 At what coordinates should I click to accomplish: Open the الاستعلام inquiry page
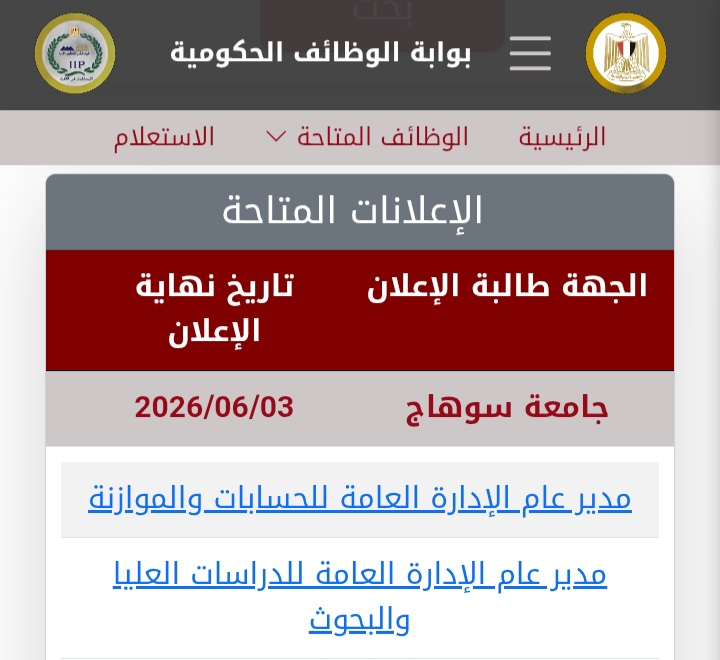(164, 137)
